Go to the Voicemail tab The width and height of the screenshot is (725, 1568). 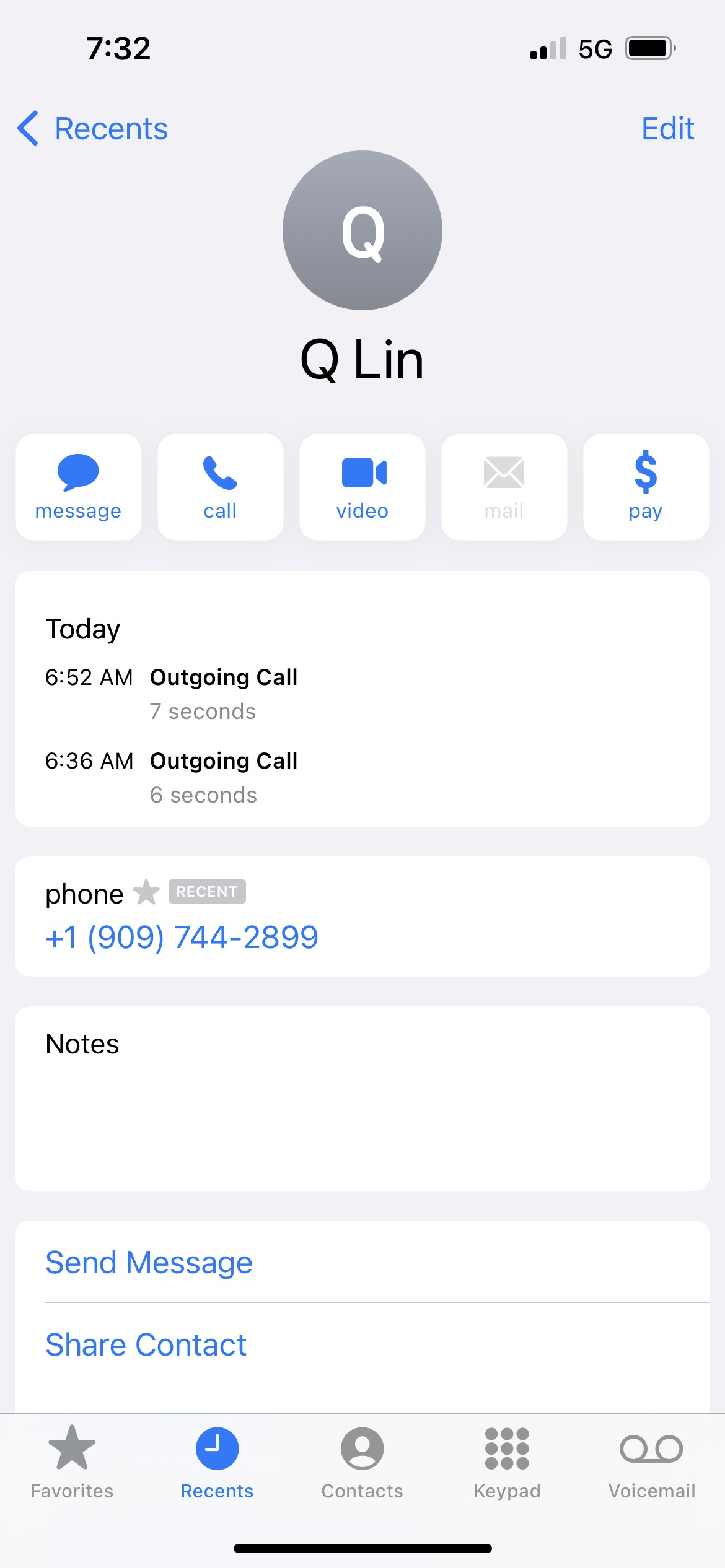(652, 1462)
